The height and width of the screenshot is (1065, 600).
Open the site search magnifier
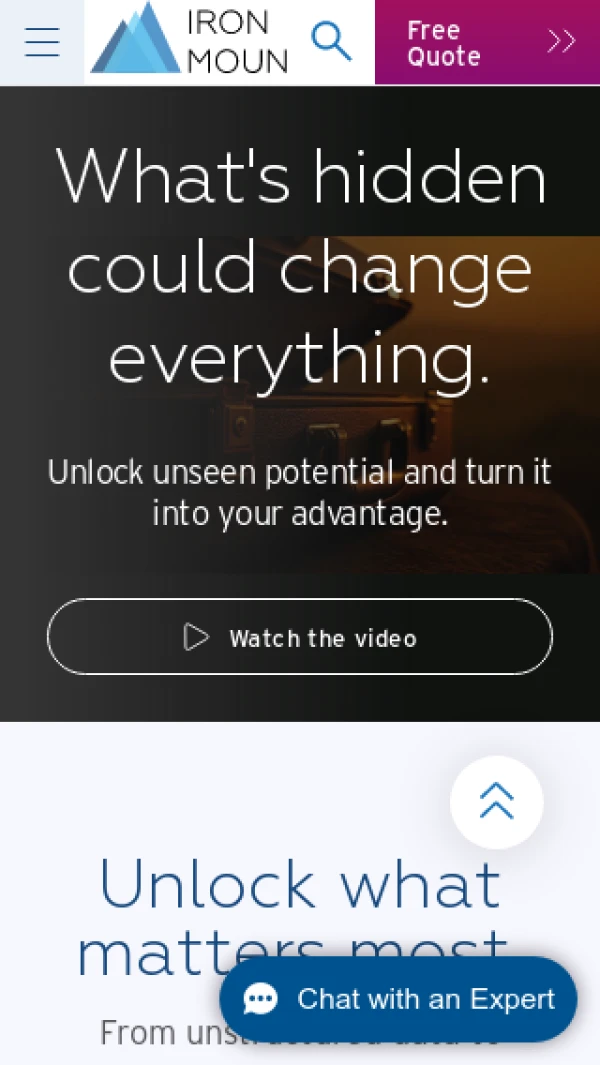331,42
